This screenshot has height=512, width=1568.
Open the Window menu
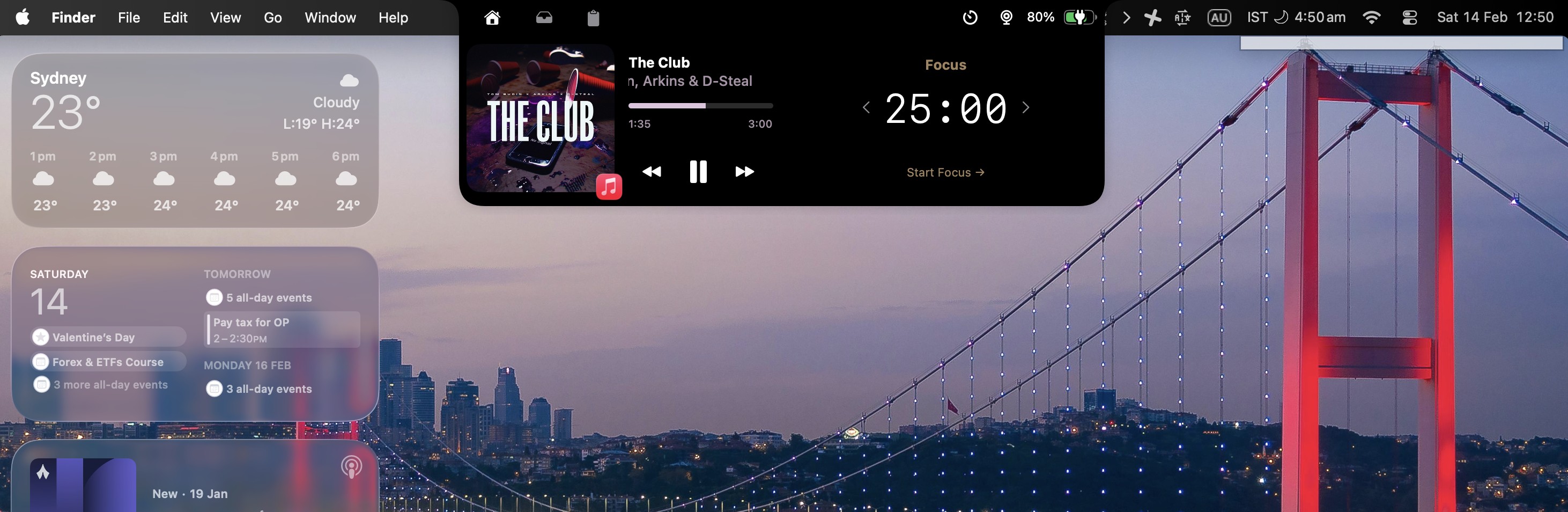coord(330,18)
